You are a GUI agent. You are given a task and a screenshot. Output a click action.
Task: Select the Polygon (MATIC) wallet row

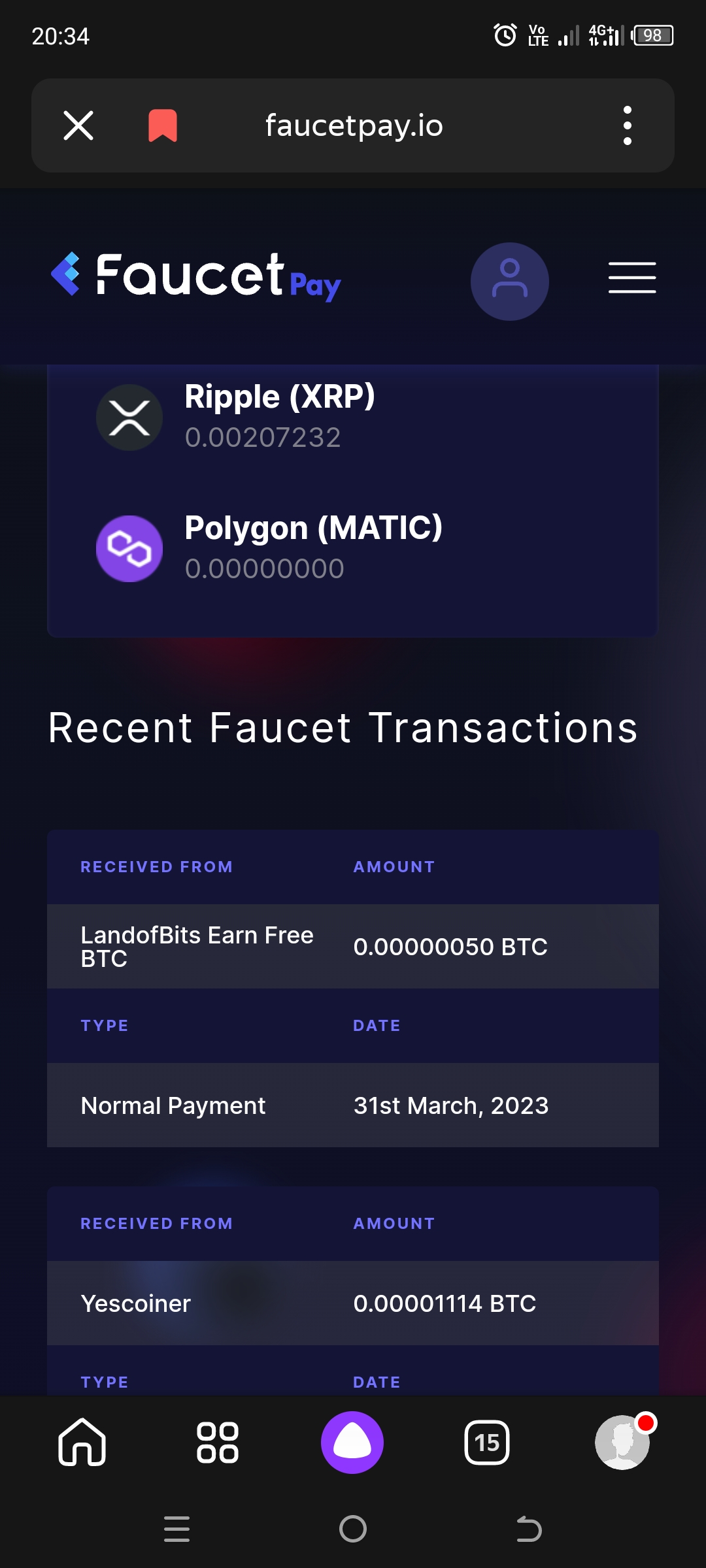[352, 547]
